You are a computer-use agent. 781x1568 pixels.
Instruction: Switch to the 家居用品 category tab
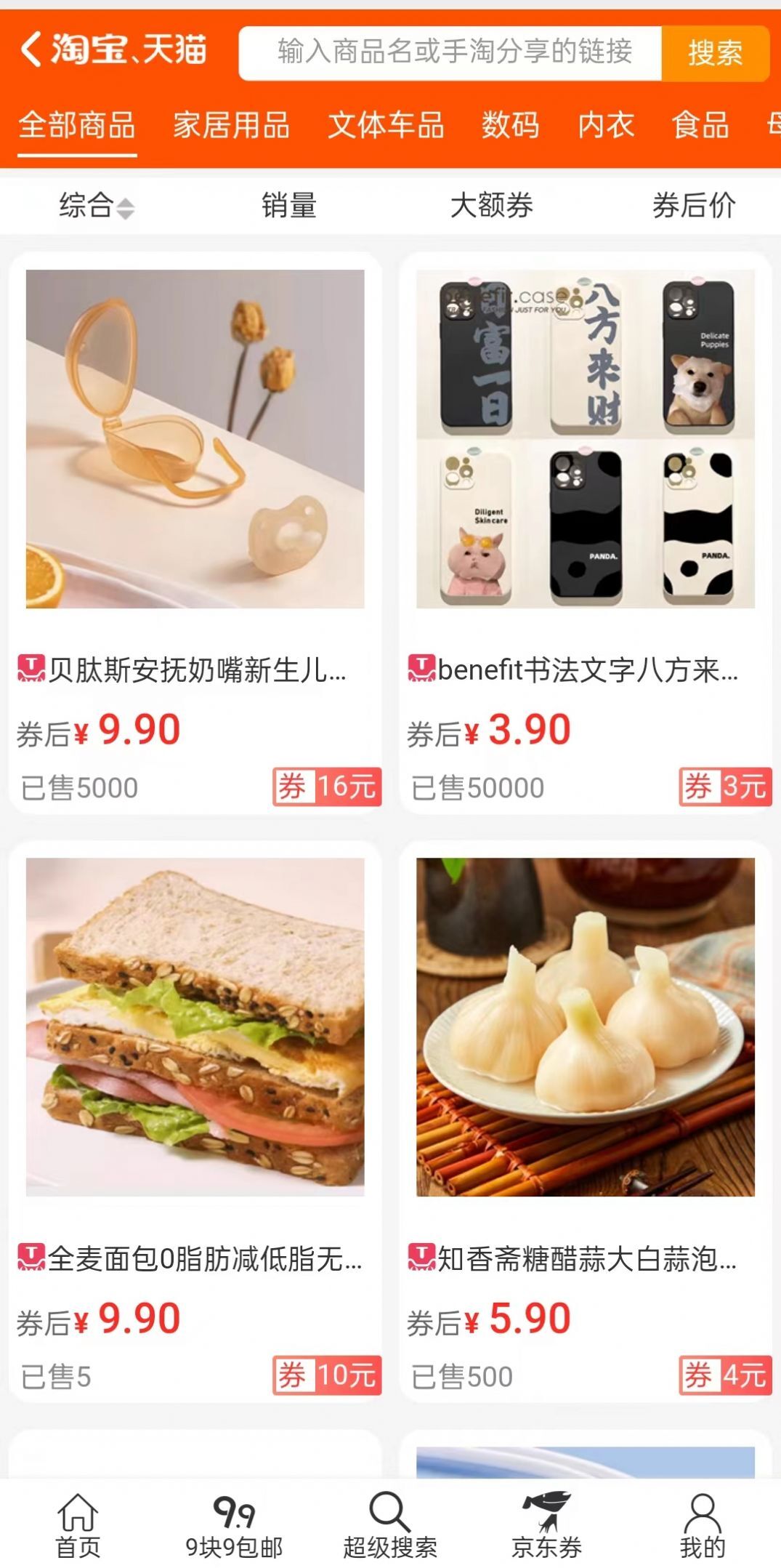point(231,125)
